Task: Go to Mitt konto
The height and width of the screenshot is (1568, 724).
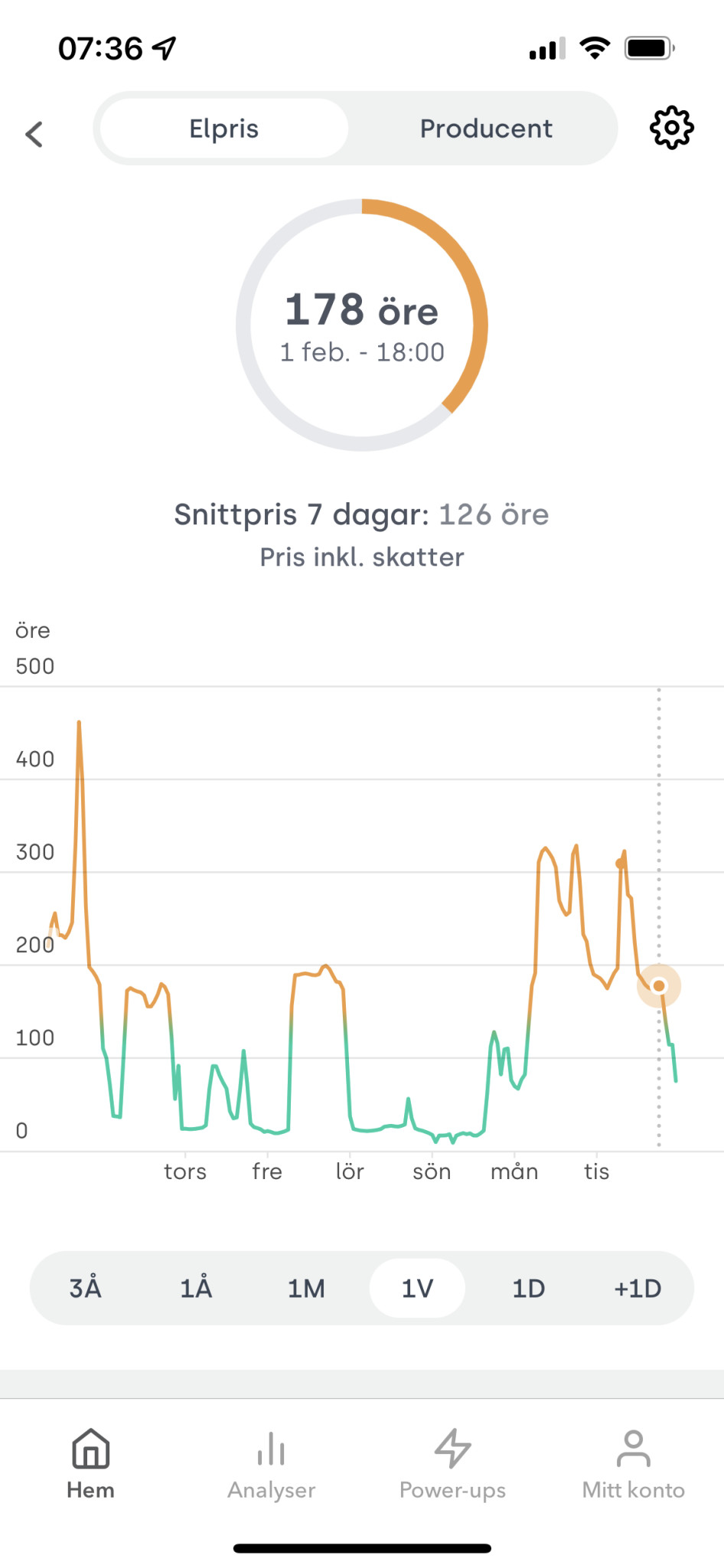Action: [633, 1464]
